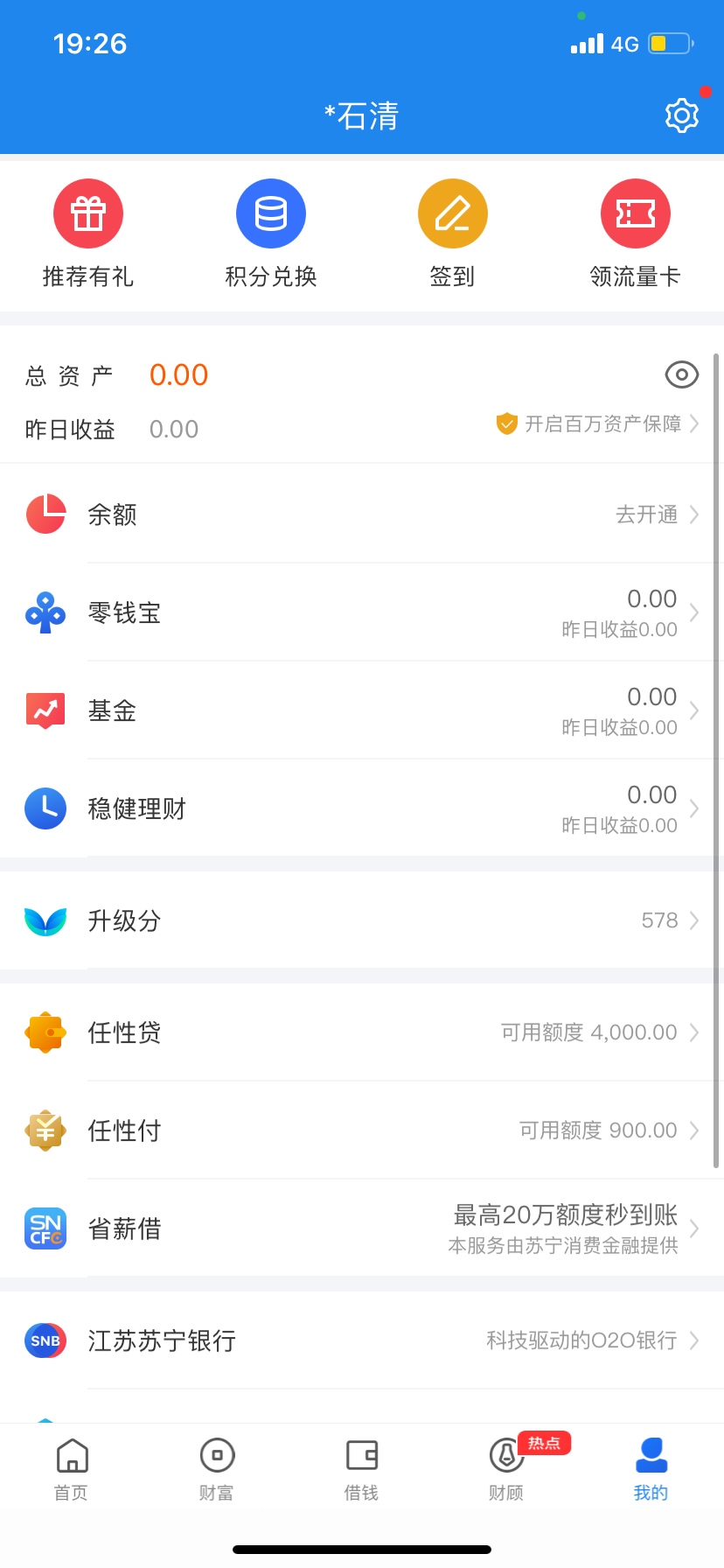Toggle asset visibility eye icon
Viewport: 724px width, 1568px height.
coord(681,374)
